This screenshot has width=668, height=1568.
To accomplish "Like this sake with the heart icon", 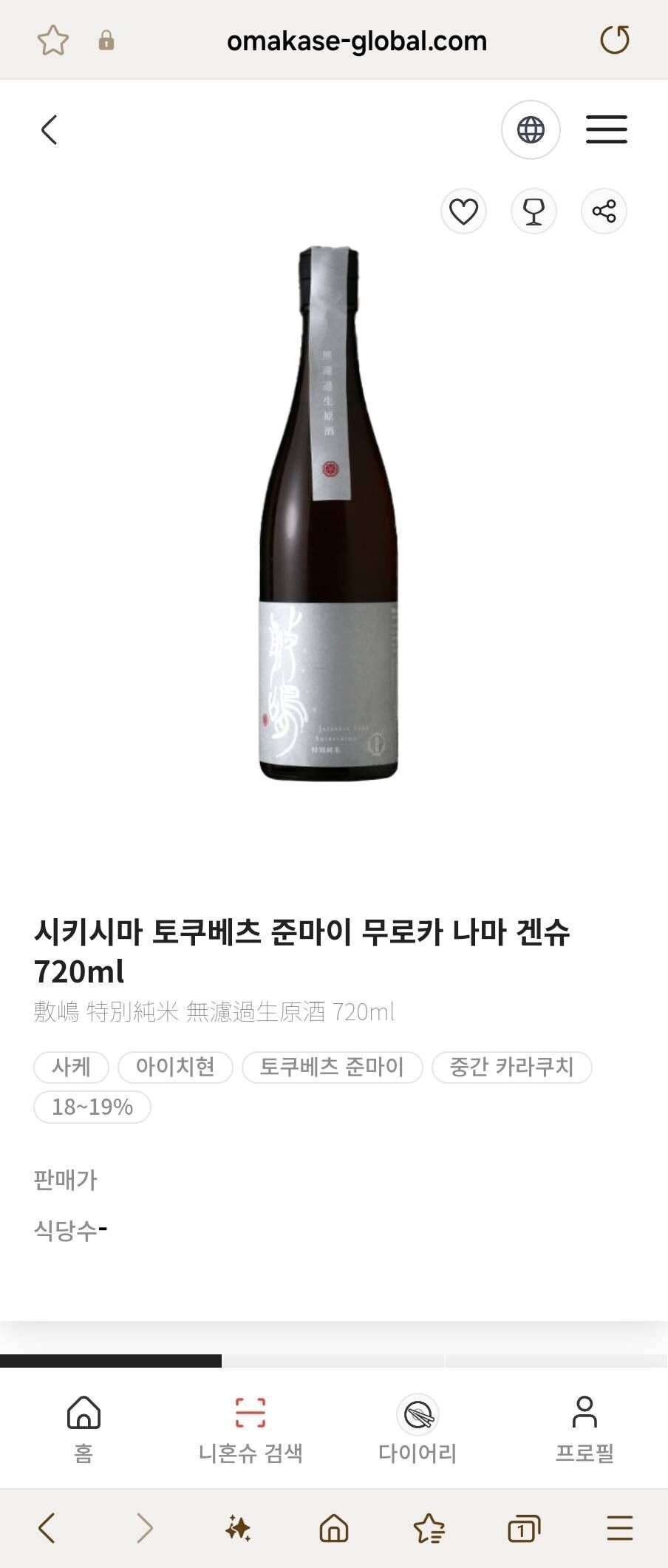I will (463, 211).
